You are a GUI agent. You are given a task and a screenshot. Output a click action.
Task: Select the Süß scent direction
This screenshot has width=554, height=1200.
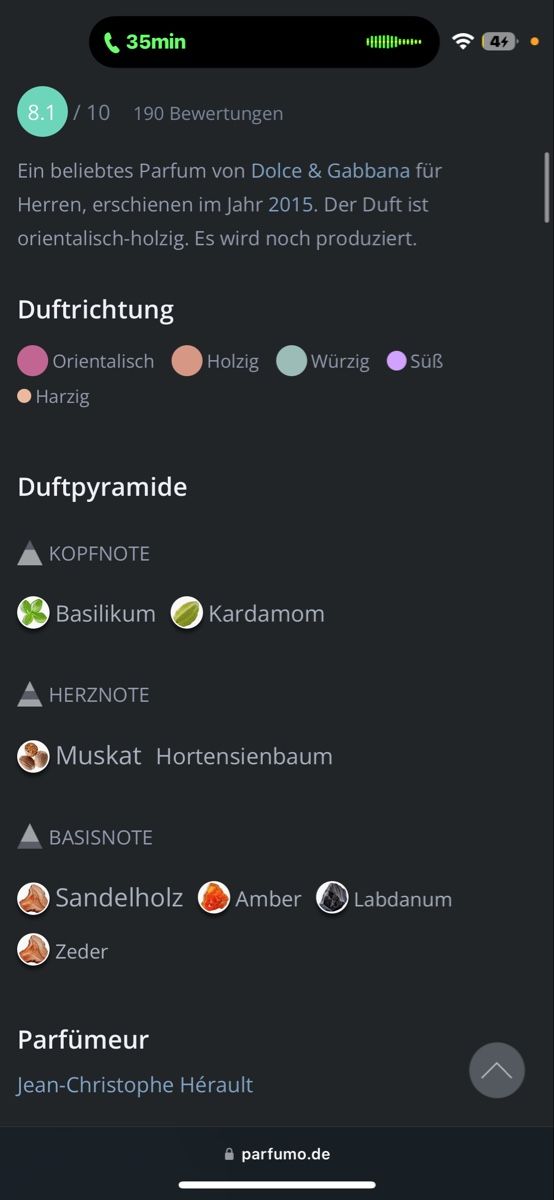(x=415, y=361)
